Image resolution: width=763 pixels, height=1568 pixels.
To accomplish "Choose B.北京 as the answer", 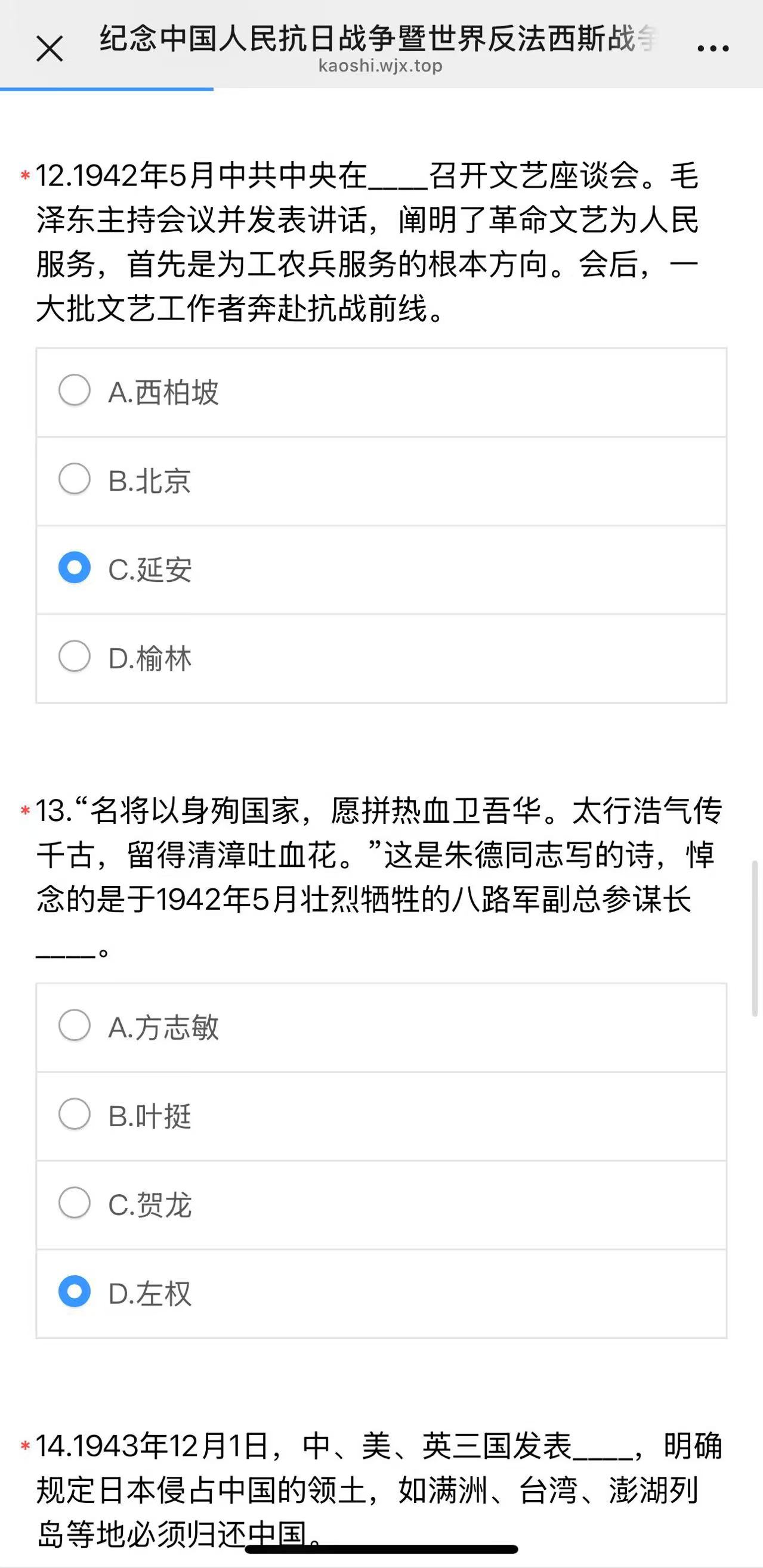I will [x=381, y=481].
